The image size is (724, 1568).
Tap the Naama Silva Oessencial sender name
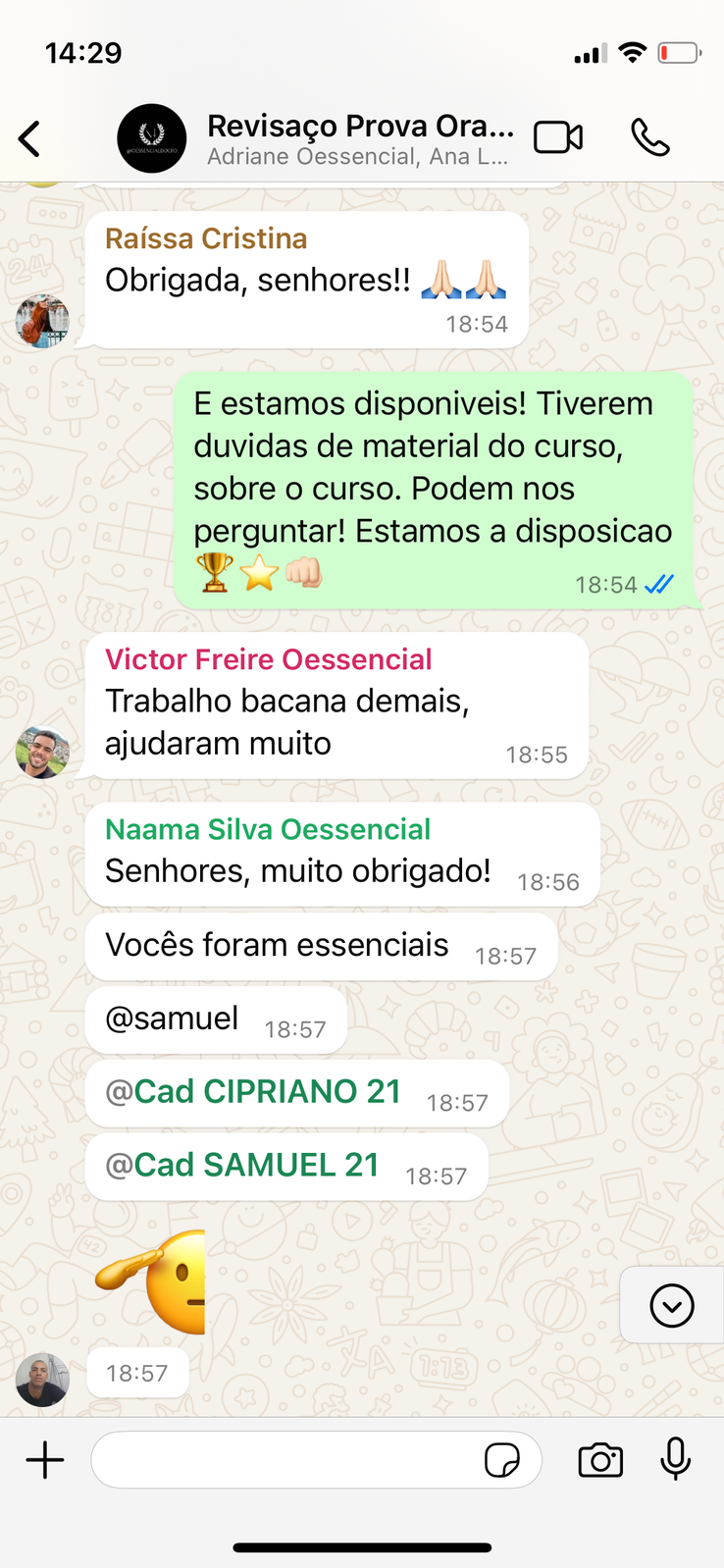click(x=267, y=830)
